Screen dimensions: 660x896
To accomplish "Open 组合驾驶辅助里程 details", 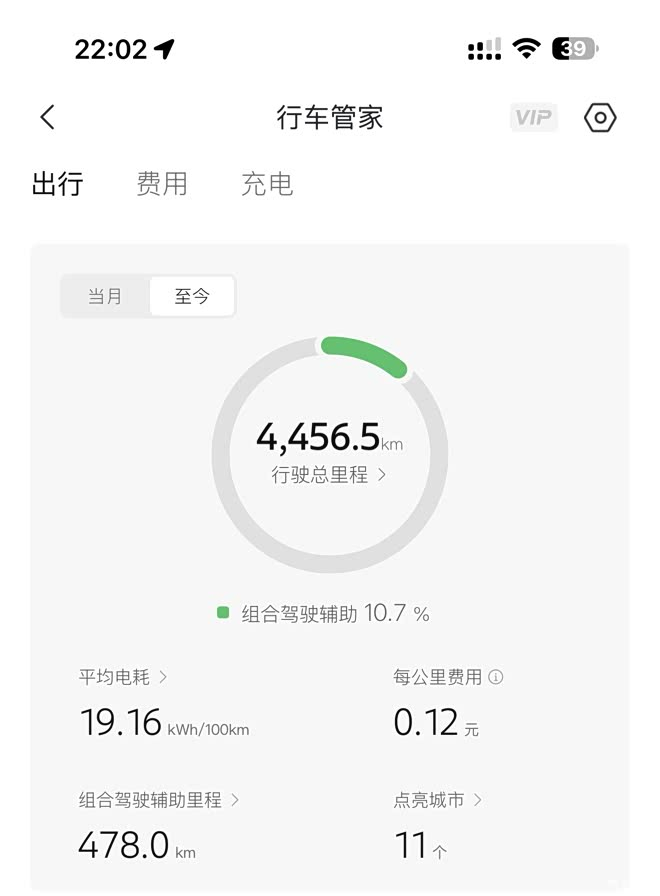I will (x=159, y=800).
